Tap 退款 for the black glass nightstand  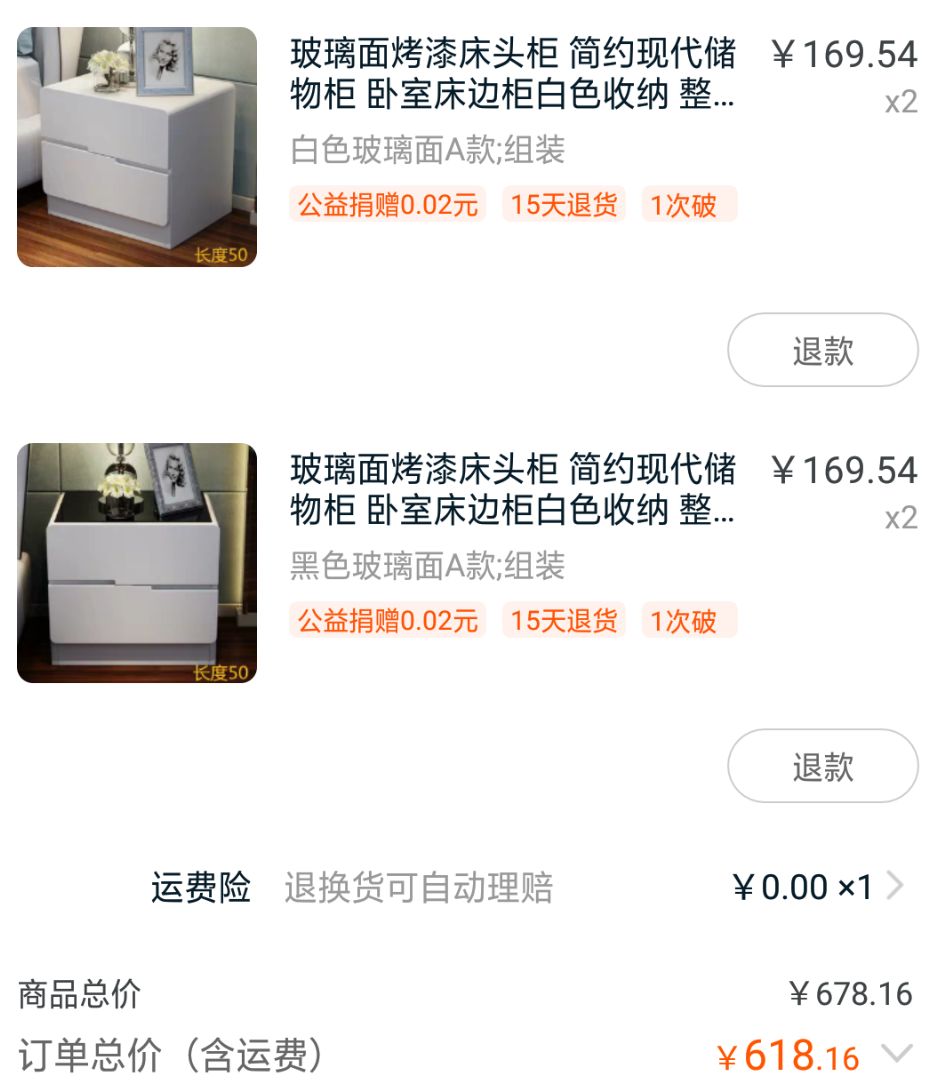[822, 766]
